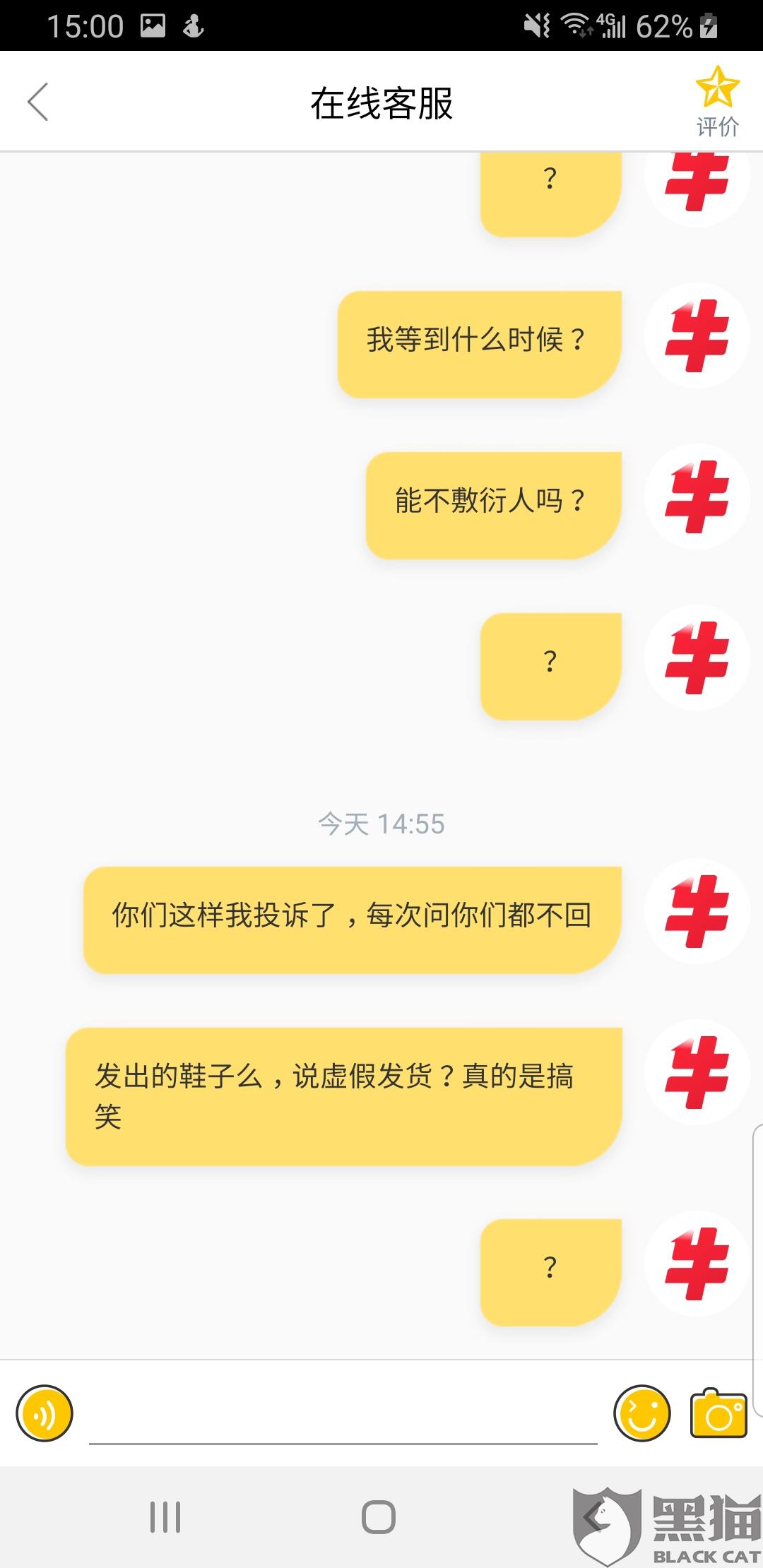763x1568 pixels.
Task: Go back from the 在线客服 chat
Action: [38, 102]
